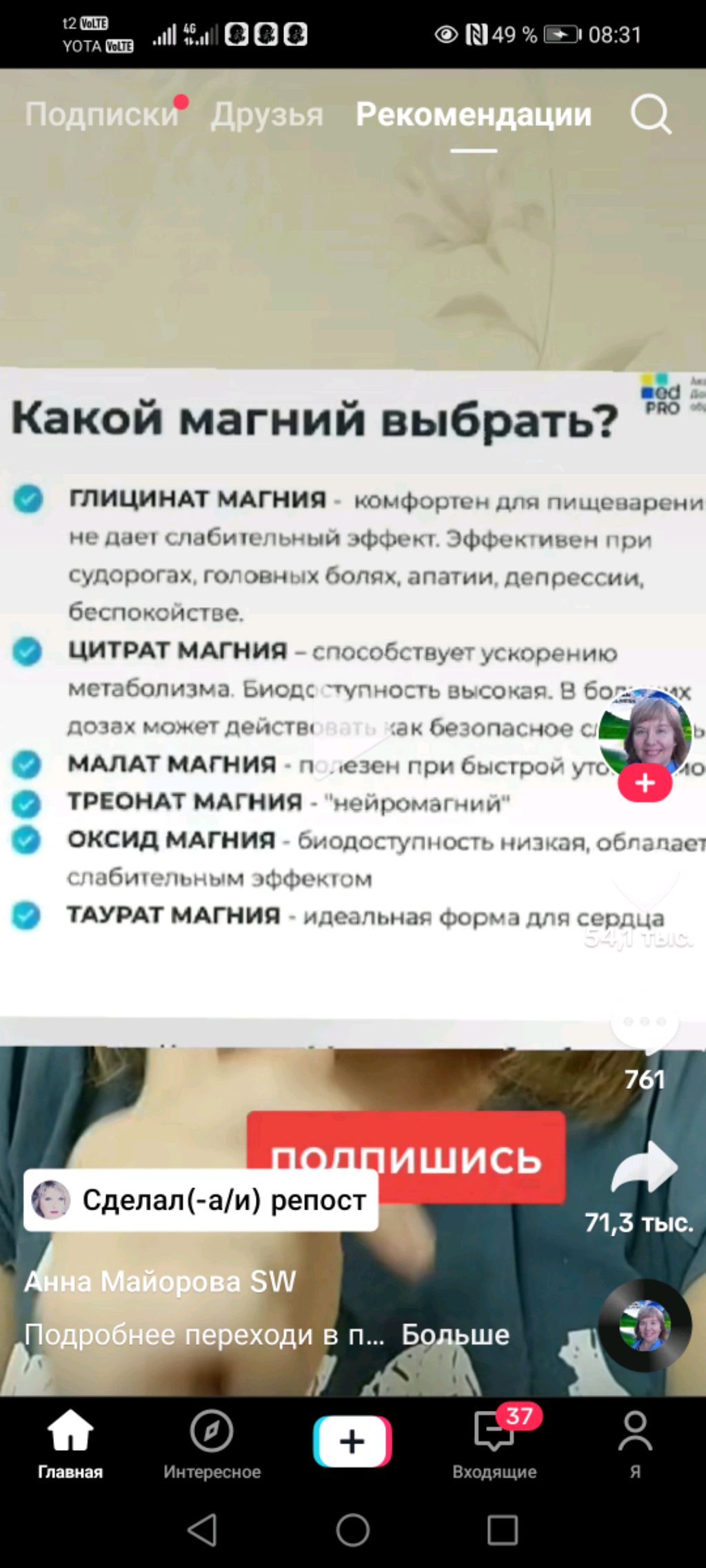Open the author's profile avatar

click(645, 732)
